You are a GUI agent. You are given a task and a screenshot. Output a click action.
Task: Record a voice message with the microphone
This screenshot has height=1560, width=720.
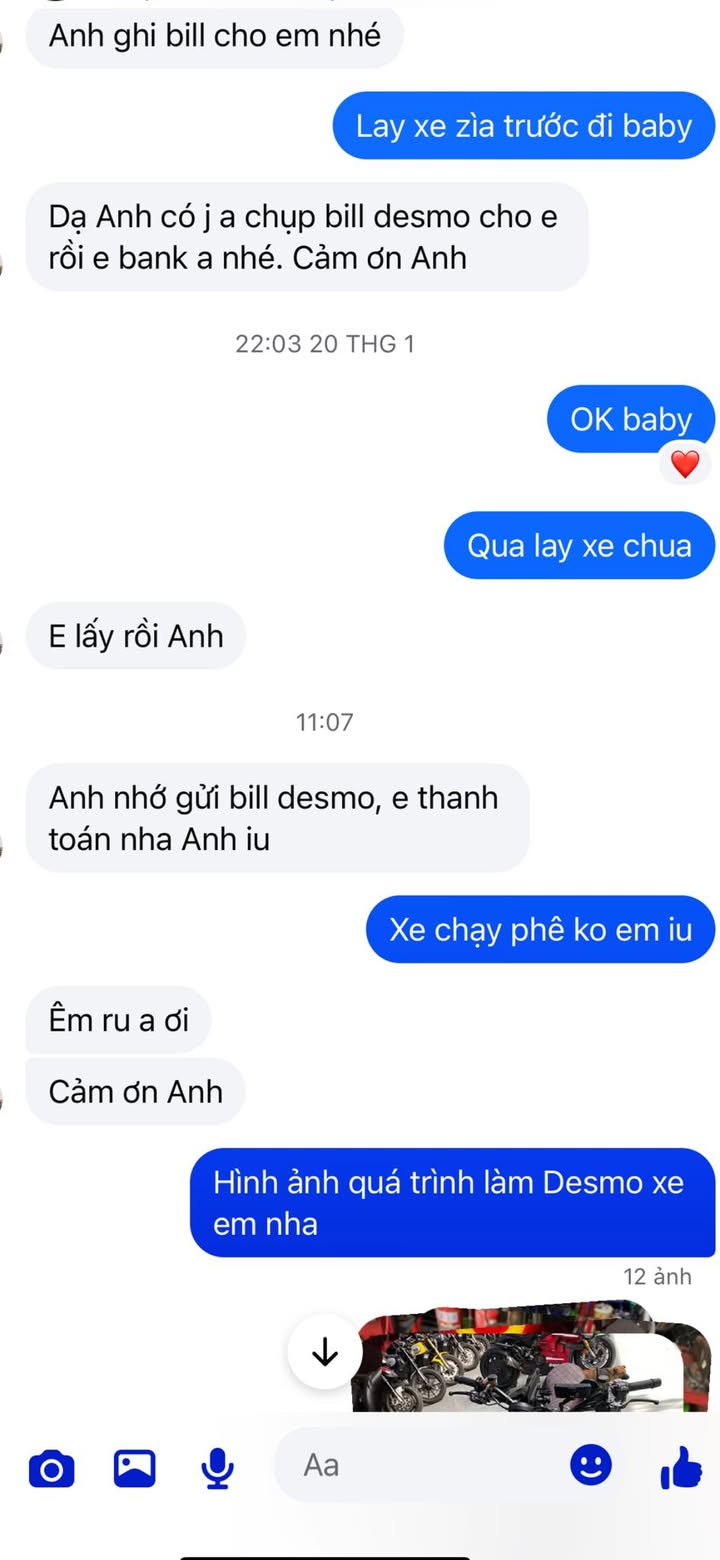pyautogui.click(x=217, y=1467)
